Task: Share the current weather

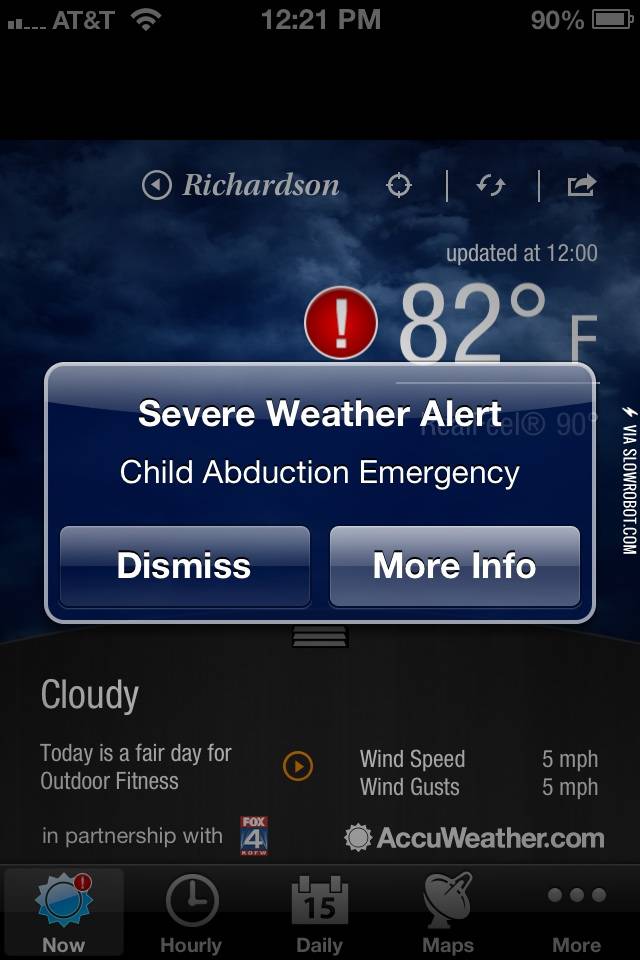Action: [x=582, y=186]
